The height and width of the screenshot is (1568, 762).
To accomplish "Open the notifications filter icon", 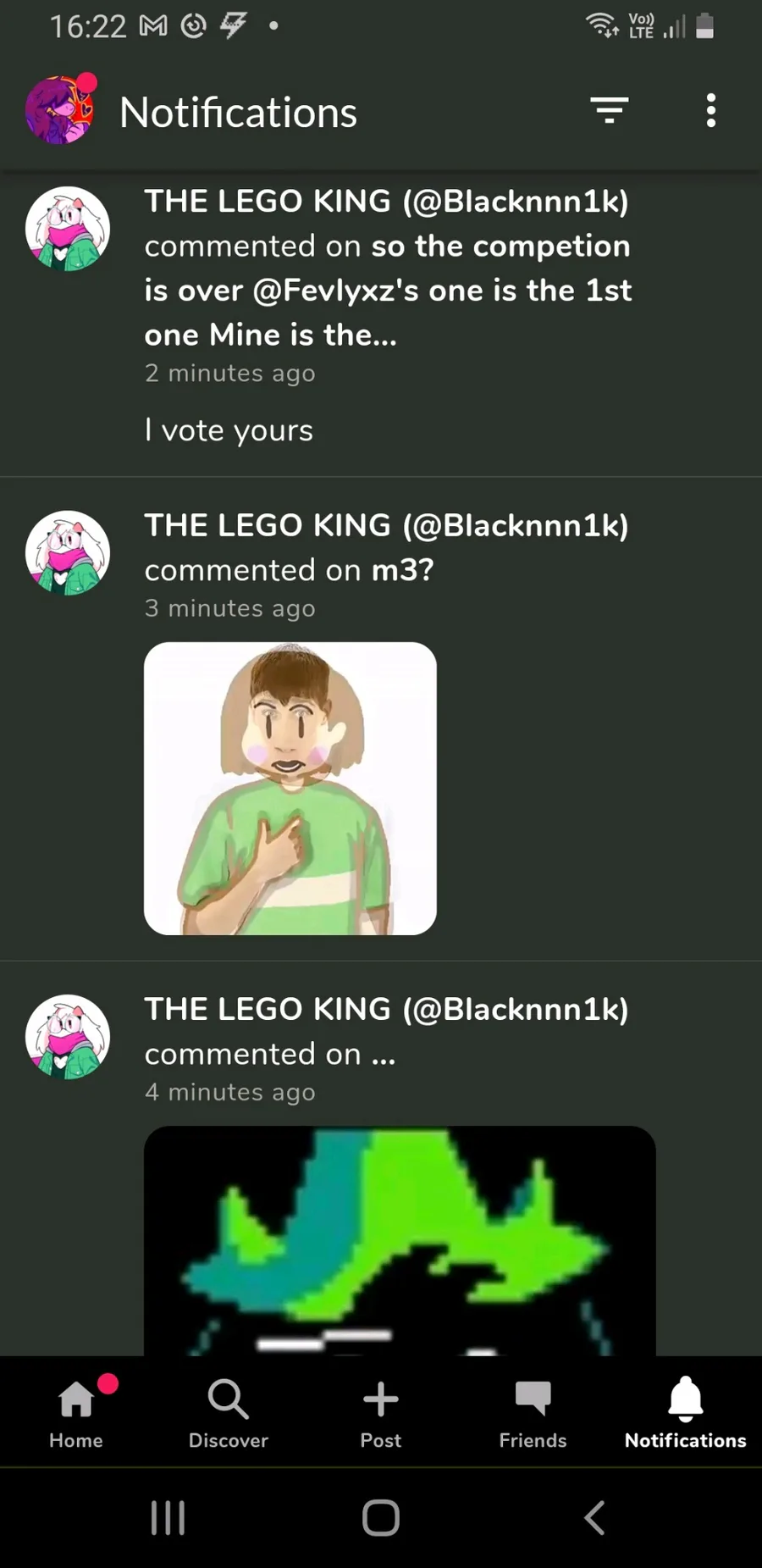I will point(609,110).
